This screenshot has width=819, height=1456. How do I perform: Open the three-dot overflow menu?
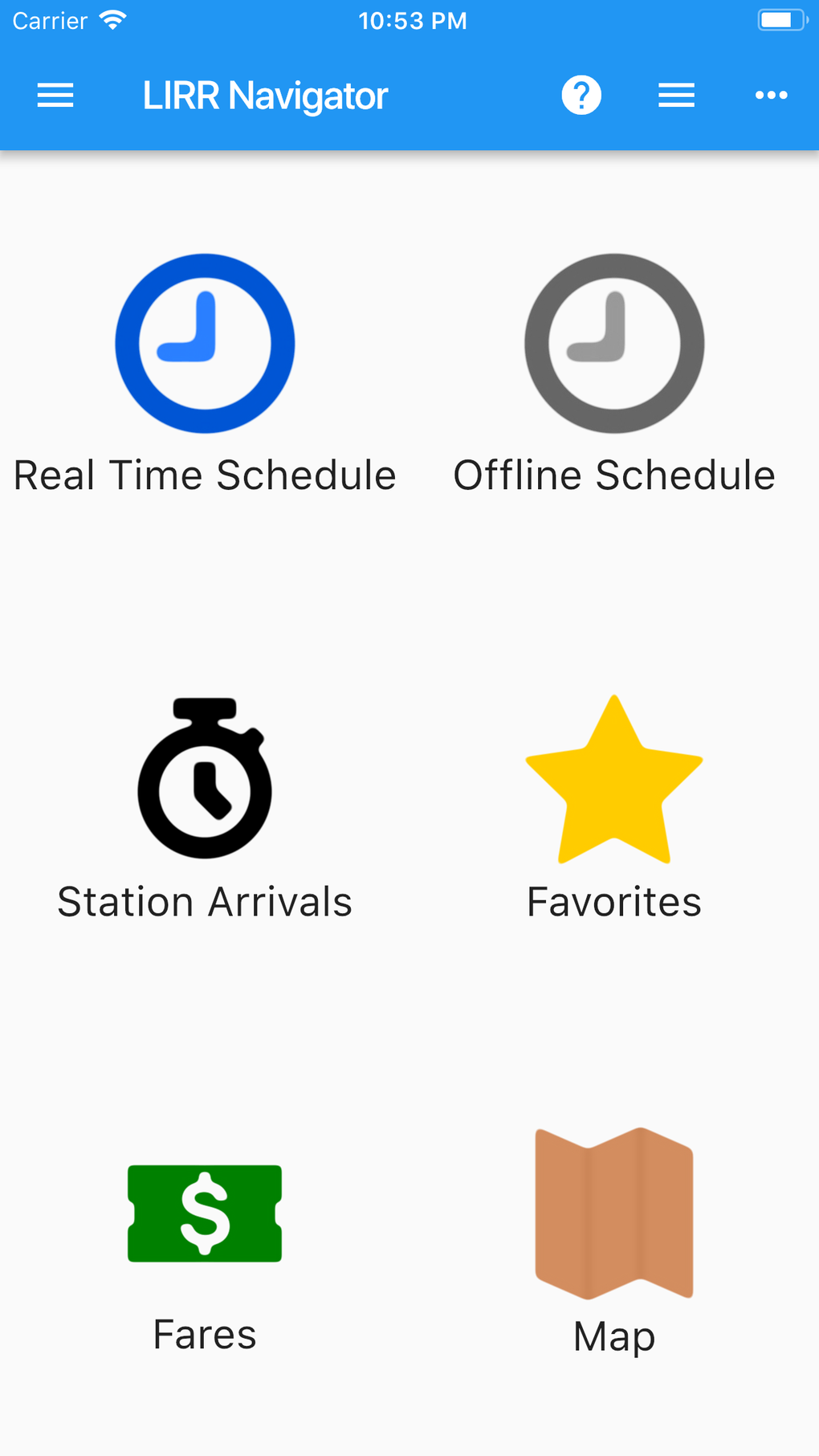tap(769, 95)
